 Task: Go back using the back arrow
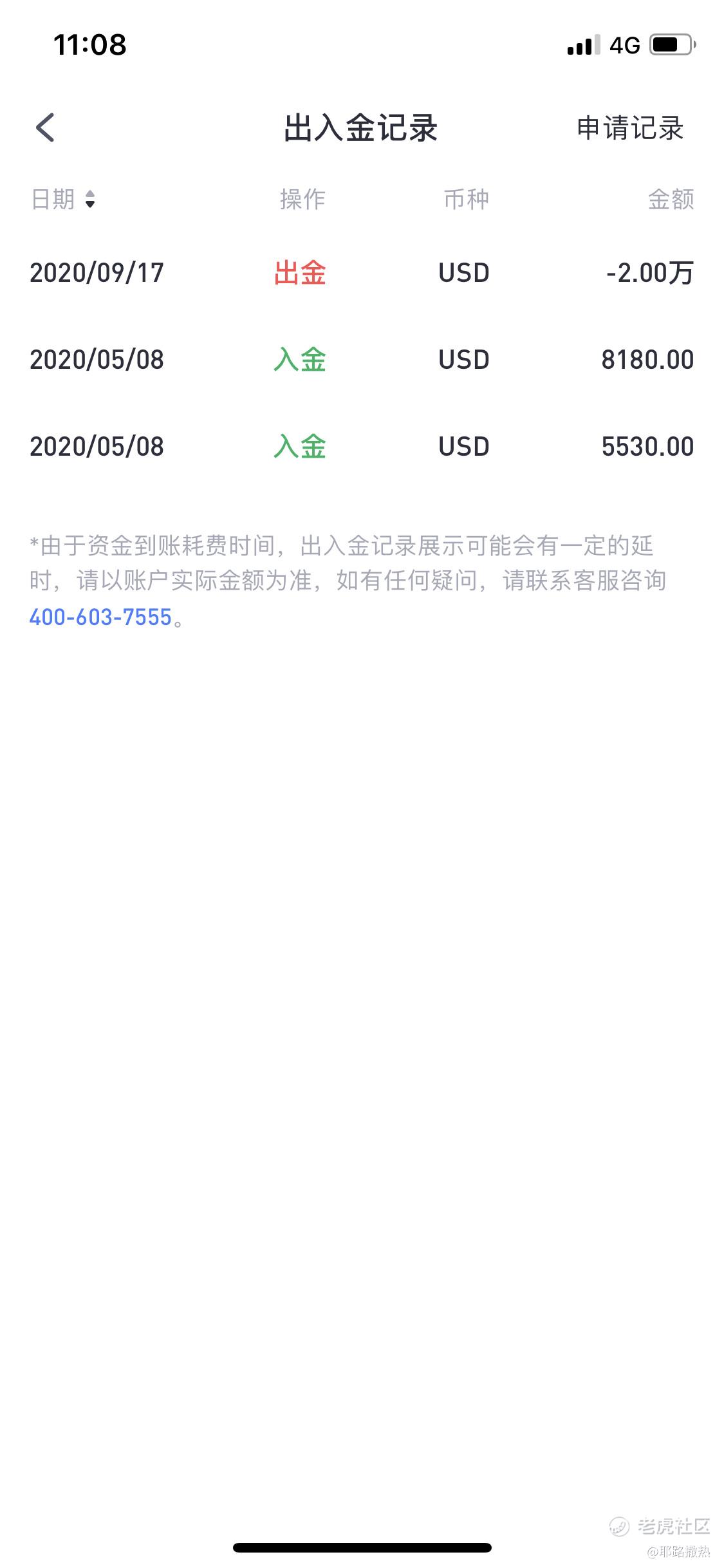point(45,127)
